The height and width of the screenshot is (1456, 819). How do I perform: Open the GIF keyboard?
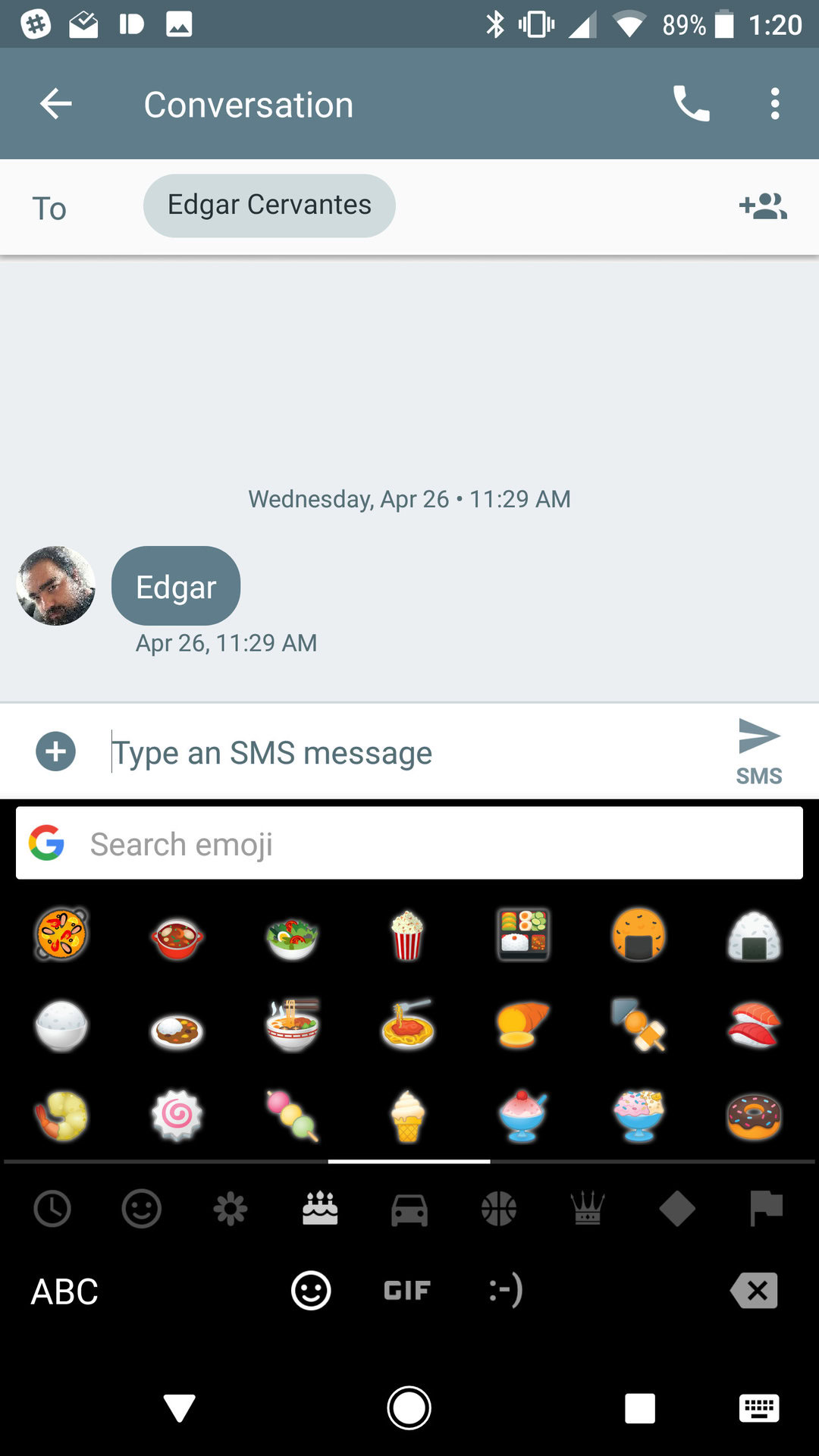407,1290
